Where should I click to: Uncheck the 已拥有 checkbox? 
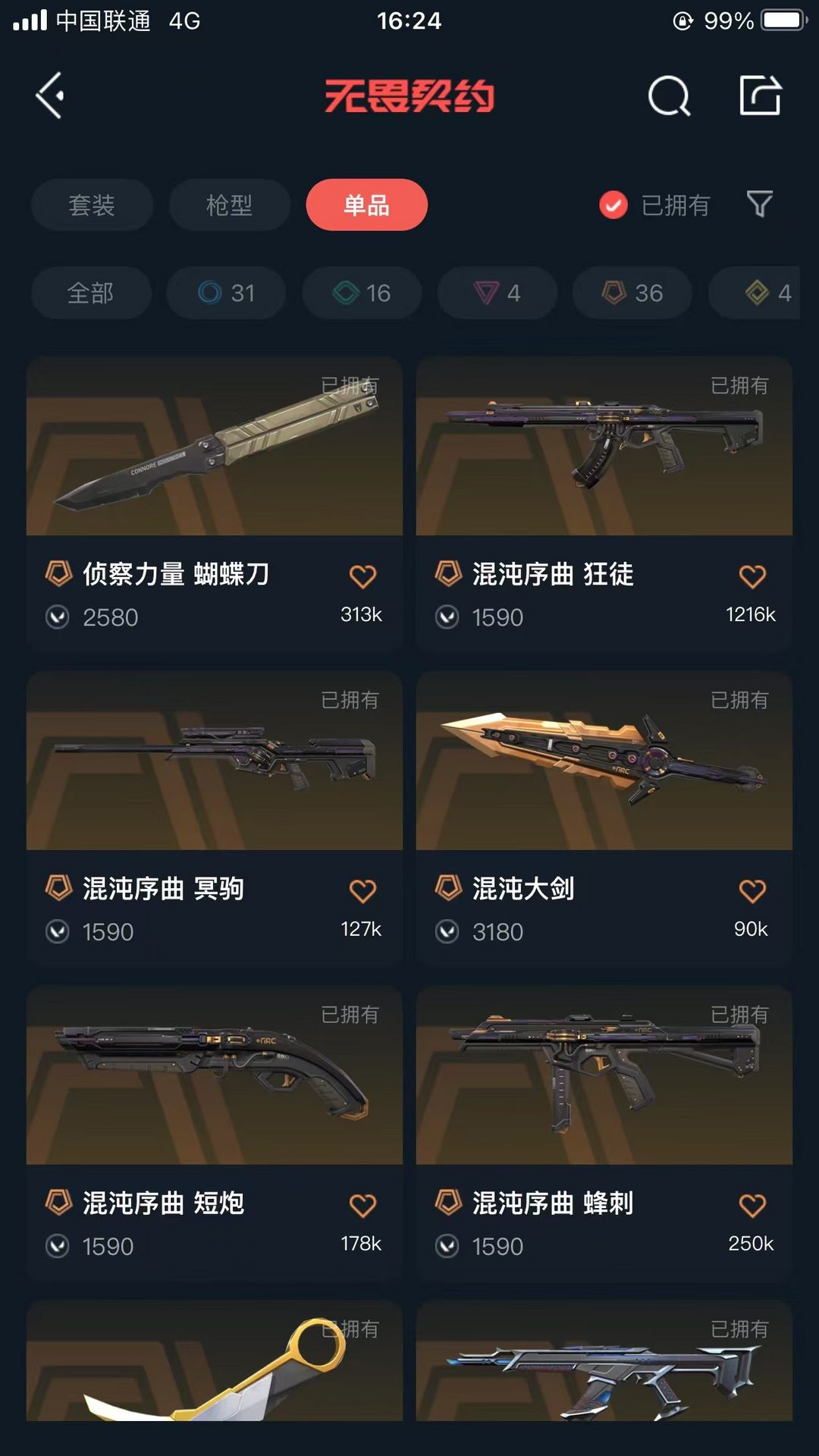[613, 205]
